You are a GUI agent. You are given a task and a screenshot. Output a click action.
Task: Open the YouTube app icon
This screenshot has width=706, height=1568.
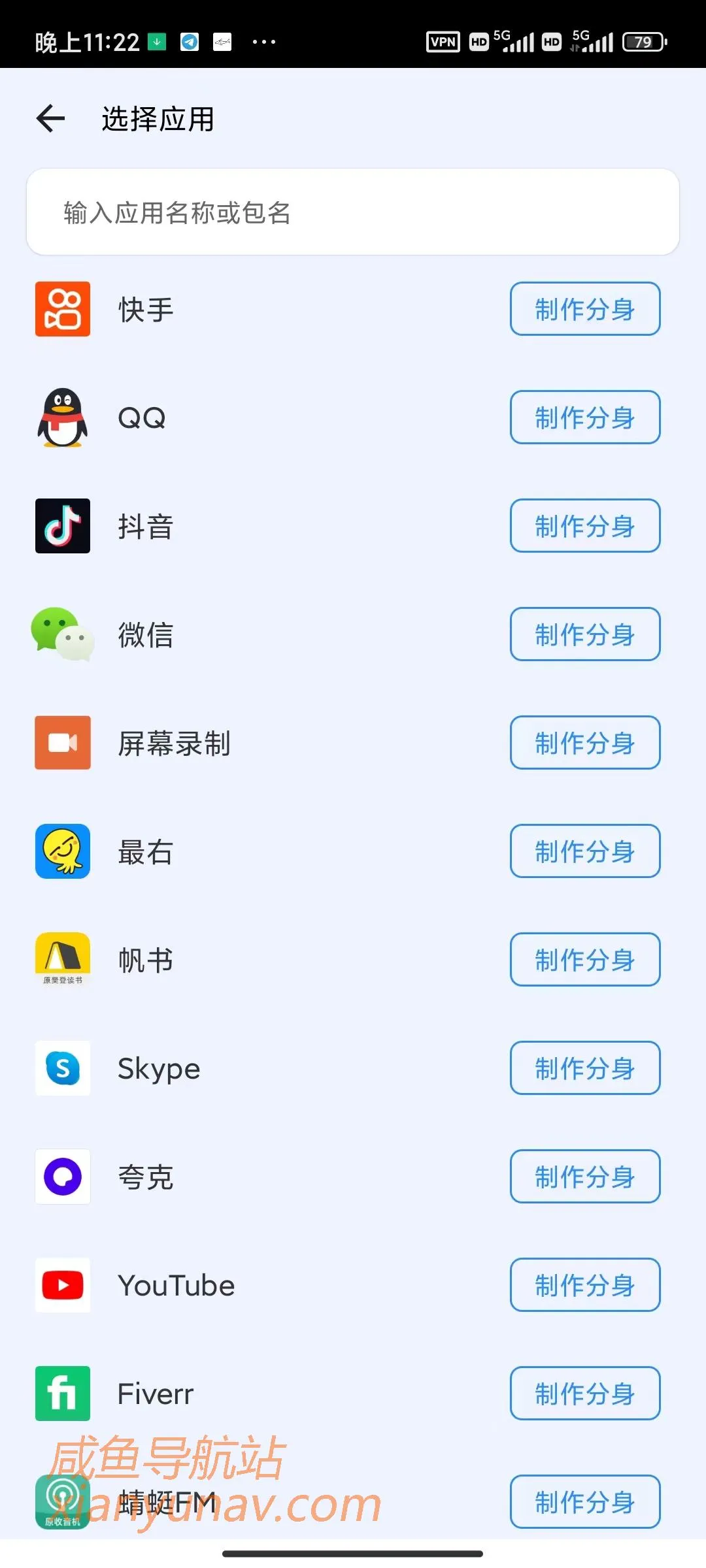[x=62, y=1285]
